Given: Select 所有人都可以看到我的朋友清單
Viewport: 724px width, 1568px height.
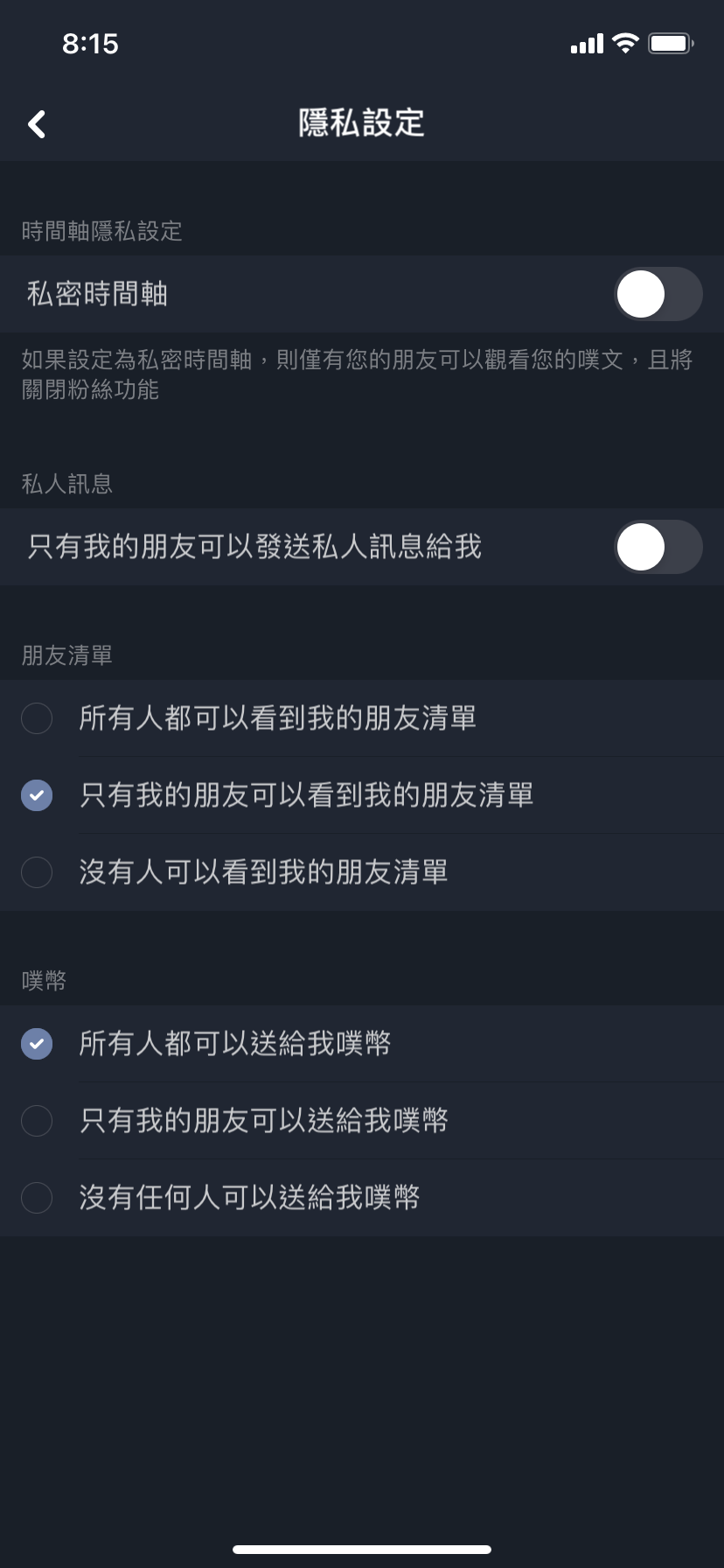Looking at the screenshot, I should pyautogui.click(x=362, y=718).
